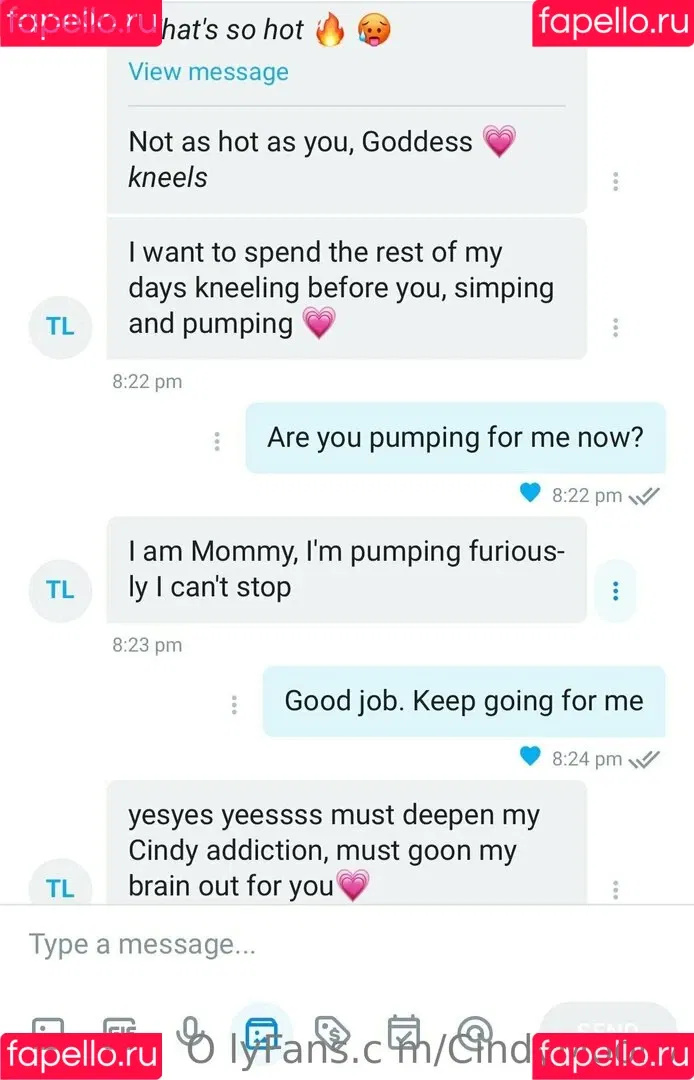Open the scheduling calendar icon
This screenshot has width=694, height=1080.
coord(403,1032)
